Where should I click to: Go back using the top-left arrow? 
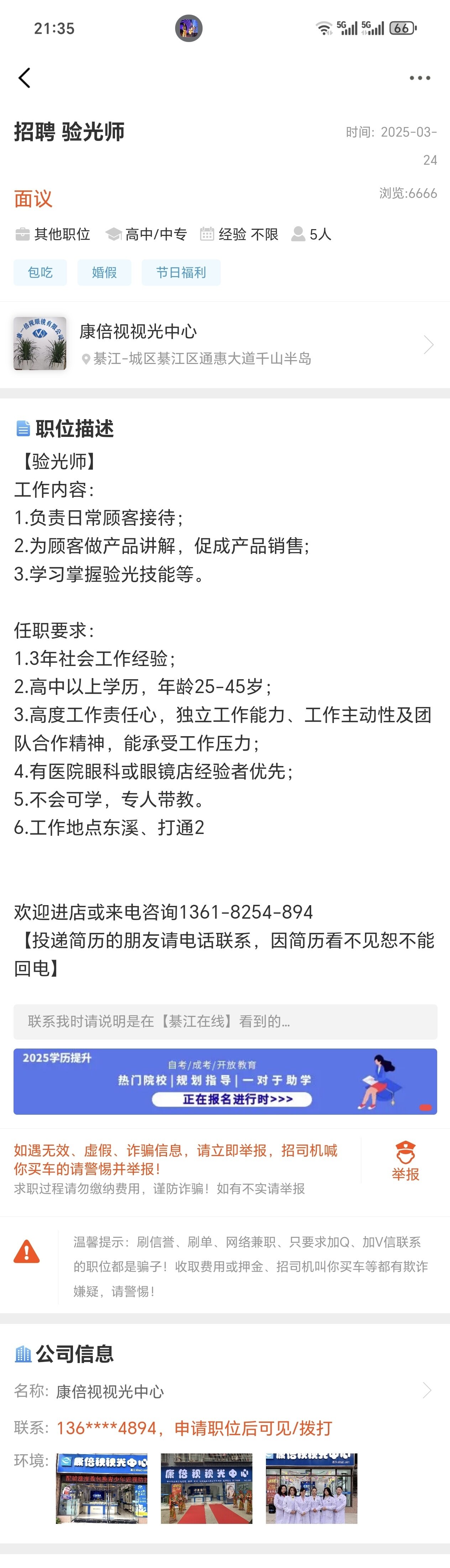pos(24,78)
